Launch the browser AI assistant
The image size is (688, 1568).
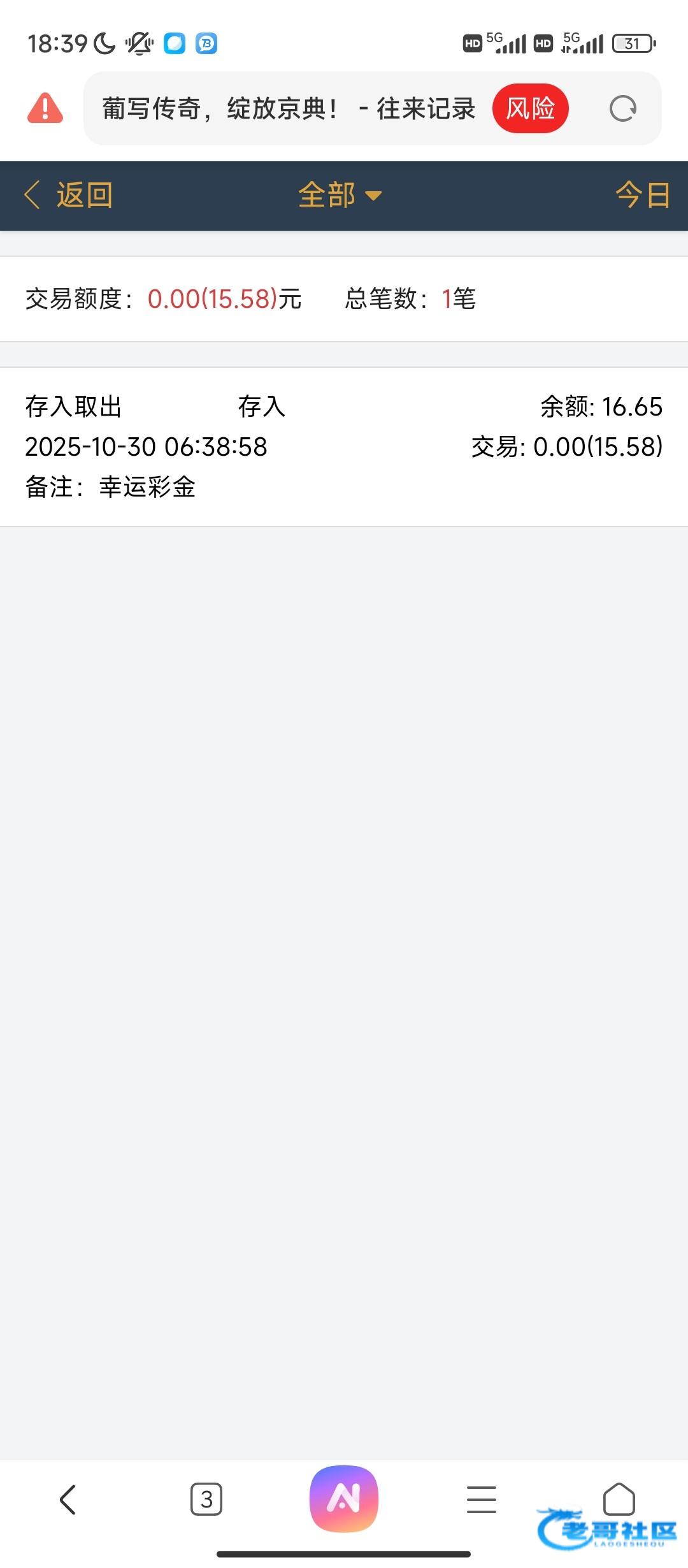point(344,1498)
